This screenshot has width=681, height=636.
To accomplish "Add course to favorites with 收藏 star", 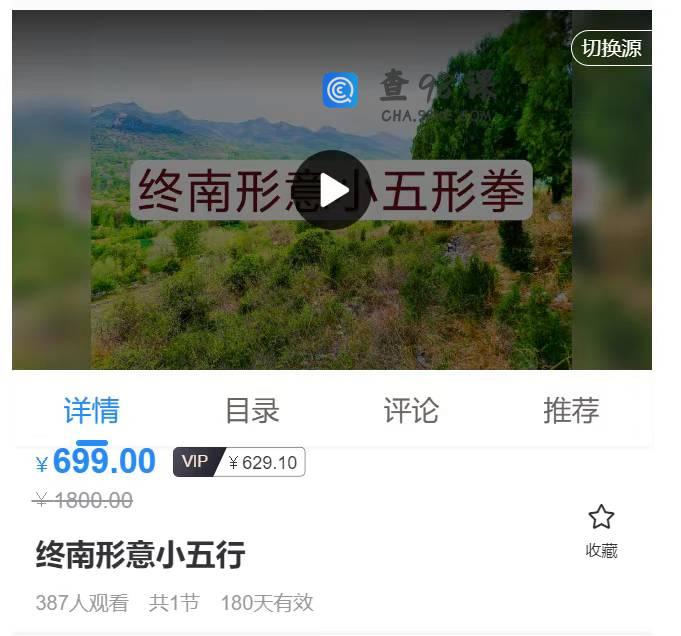I will coord(601,528).
